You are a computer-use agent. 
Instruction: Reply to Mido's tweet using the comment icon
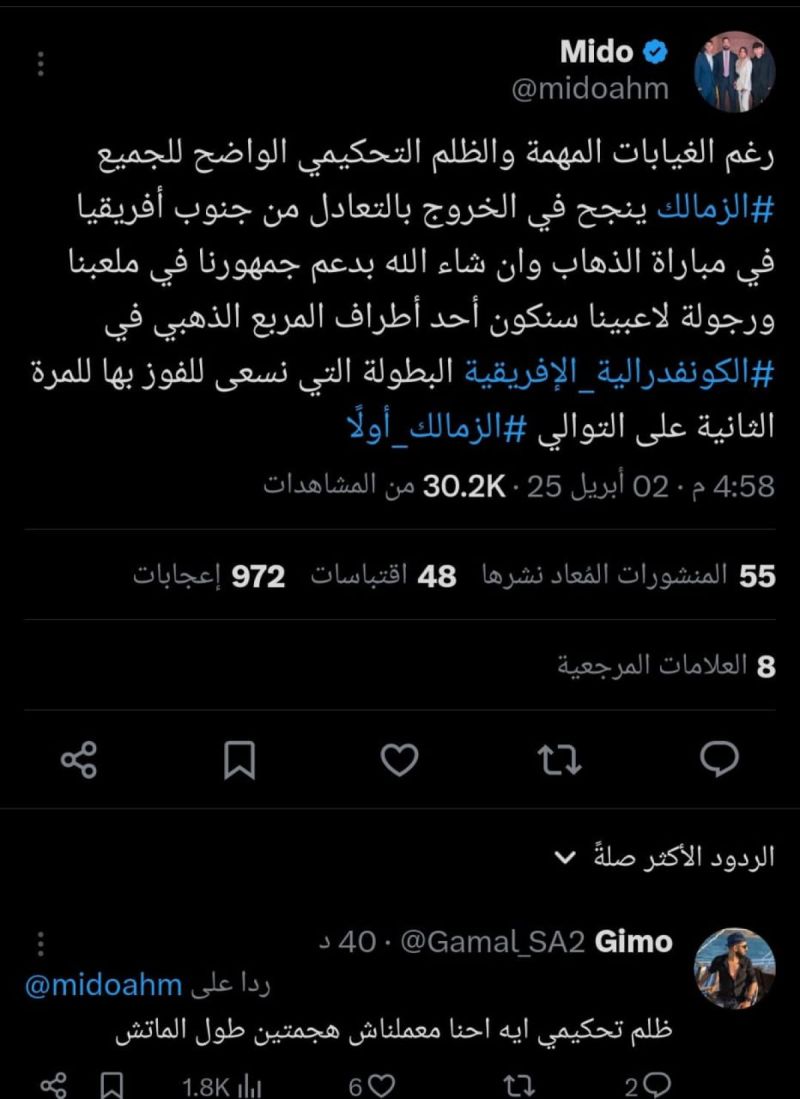tap(719, 759)
